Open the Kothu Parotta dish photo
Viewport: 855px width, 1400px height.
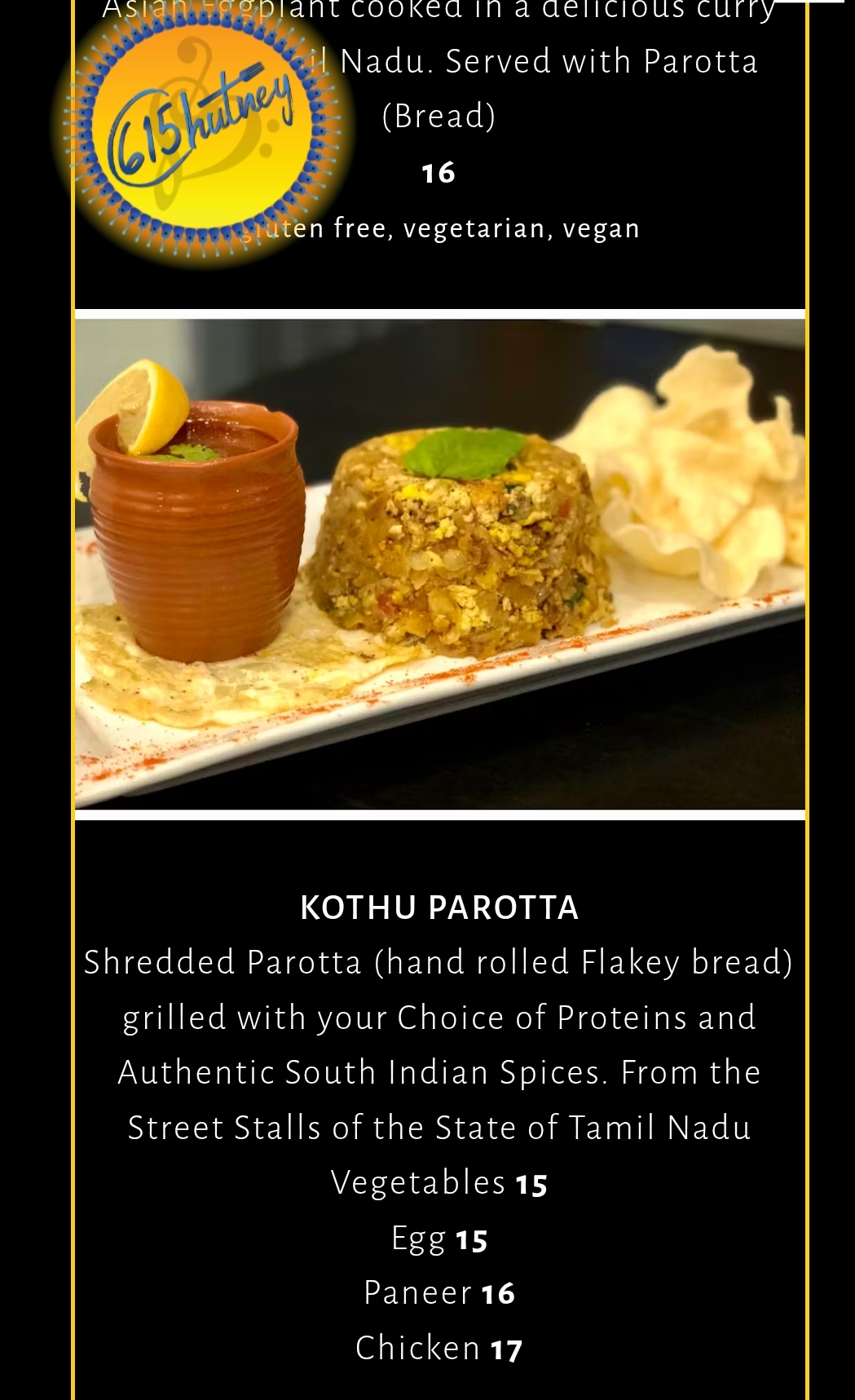pyautogui.click(x=440, y=564)
